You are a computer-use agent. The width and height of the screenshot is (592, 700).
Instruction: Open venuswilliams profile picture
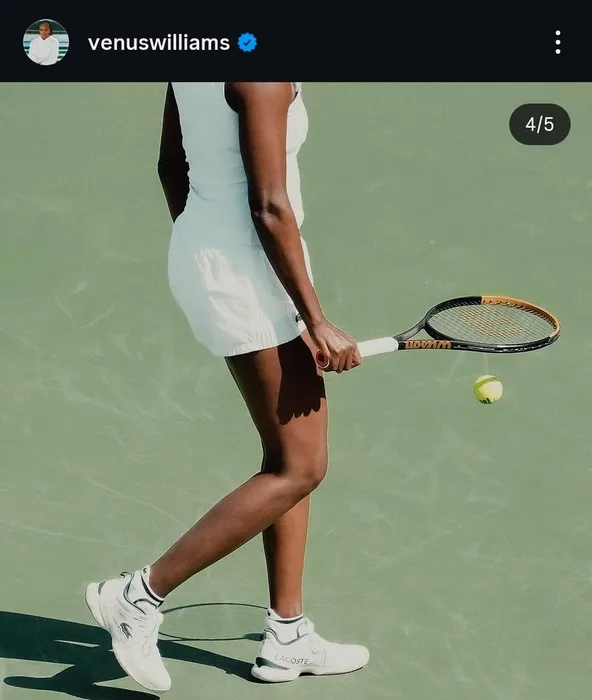[46, 42]
